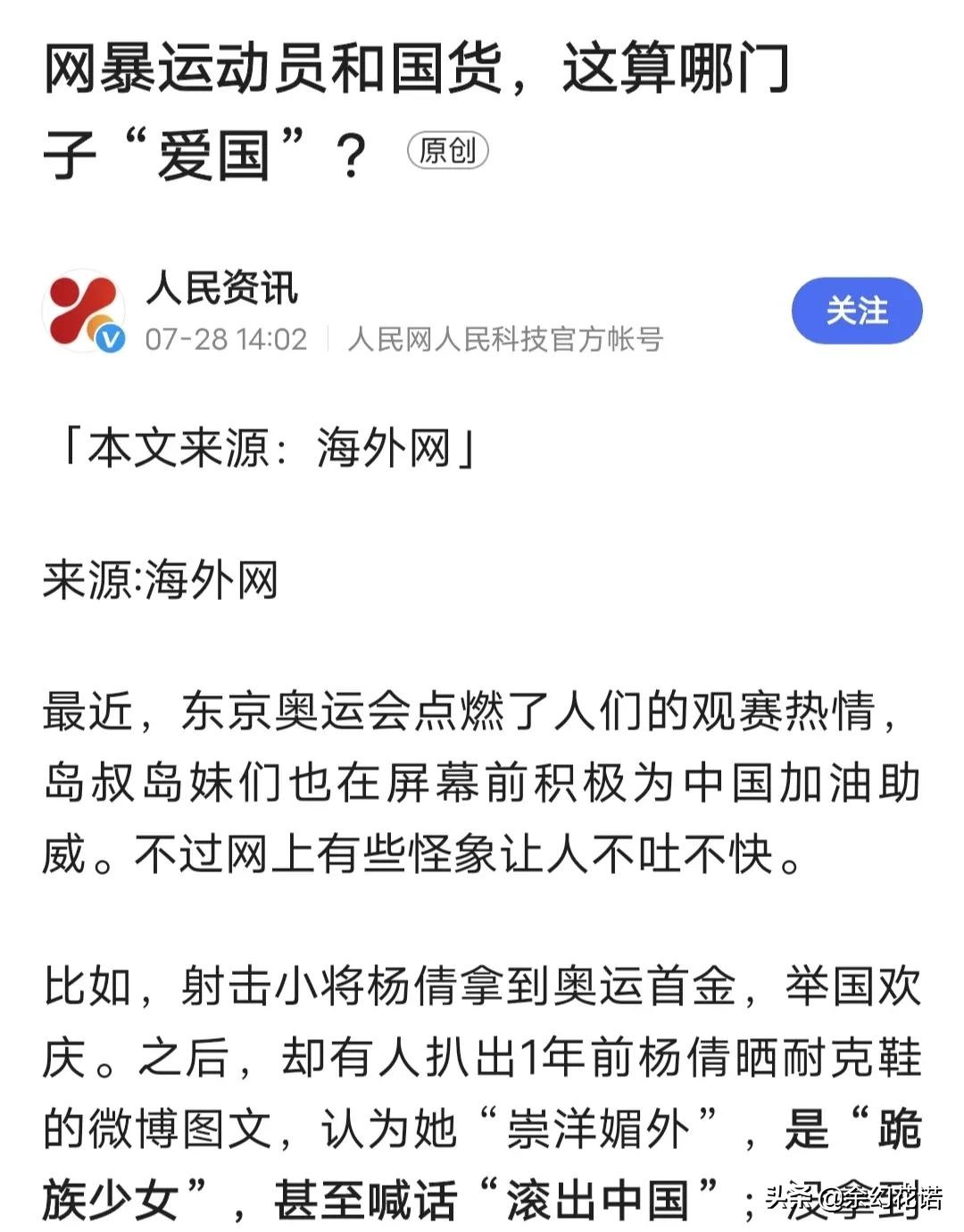Tap the 人民资讯 red logo avatar

click(x=85, y=308)
